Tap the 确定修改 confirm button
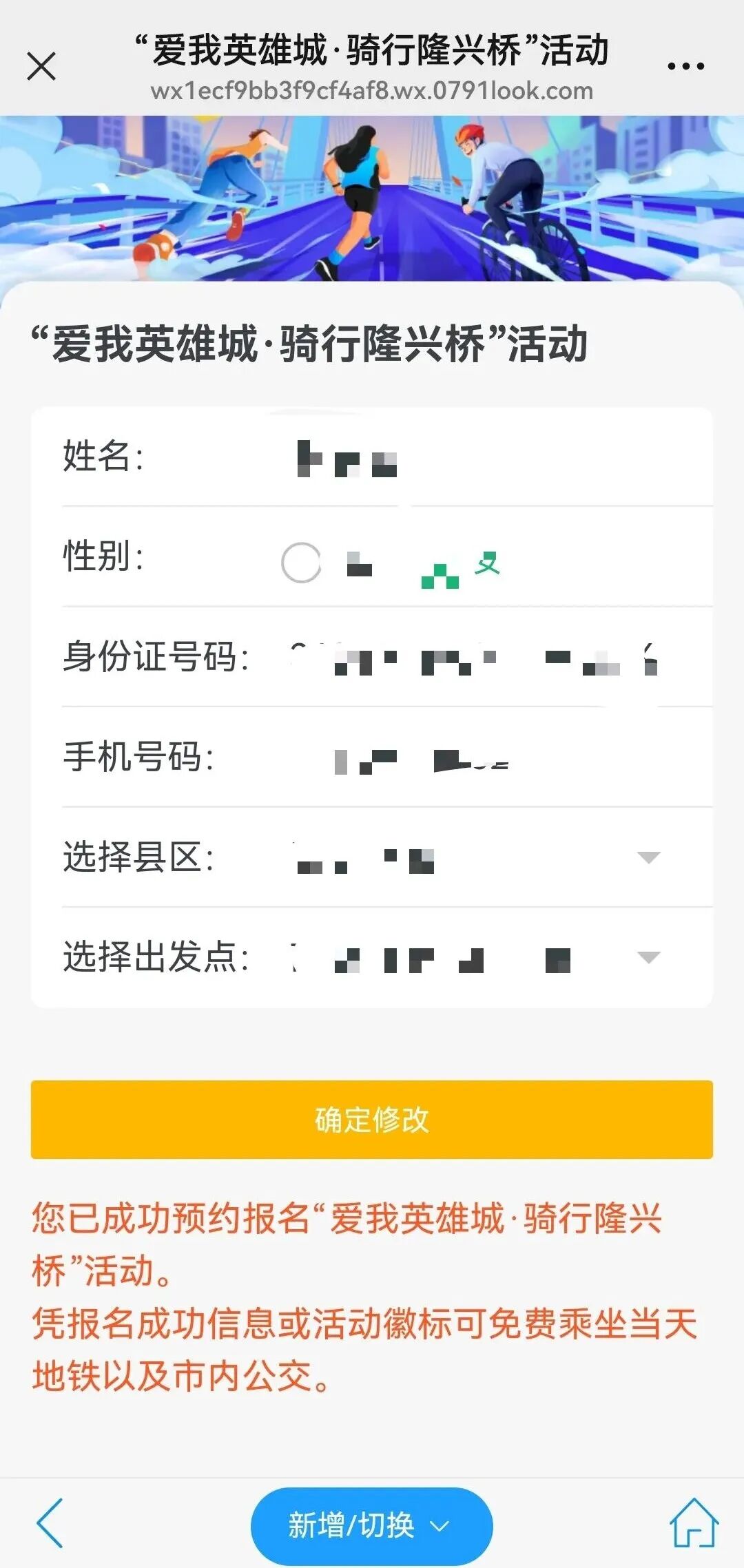 [372, 1120]
